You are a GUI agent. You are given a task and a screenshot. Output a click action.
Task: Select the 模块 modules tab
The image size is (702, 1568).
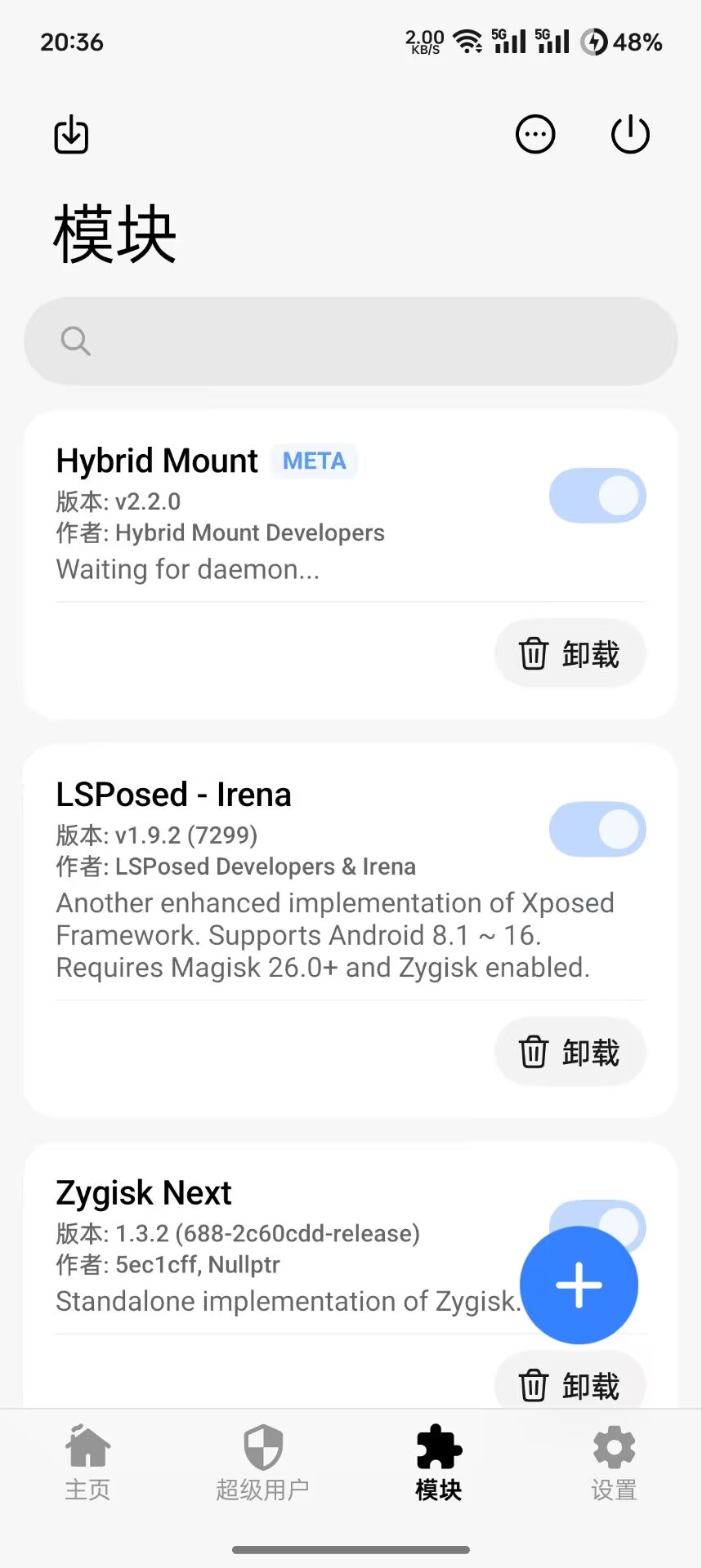click(439, 1463)
